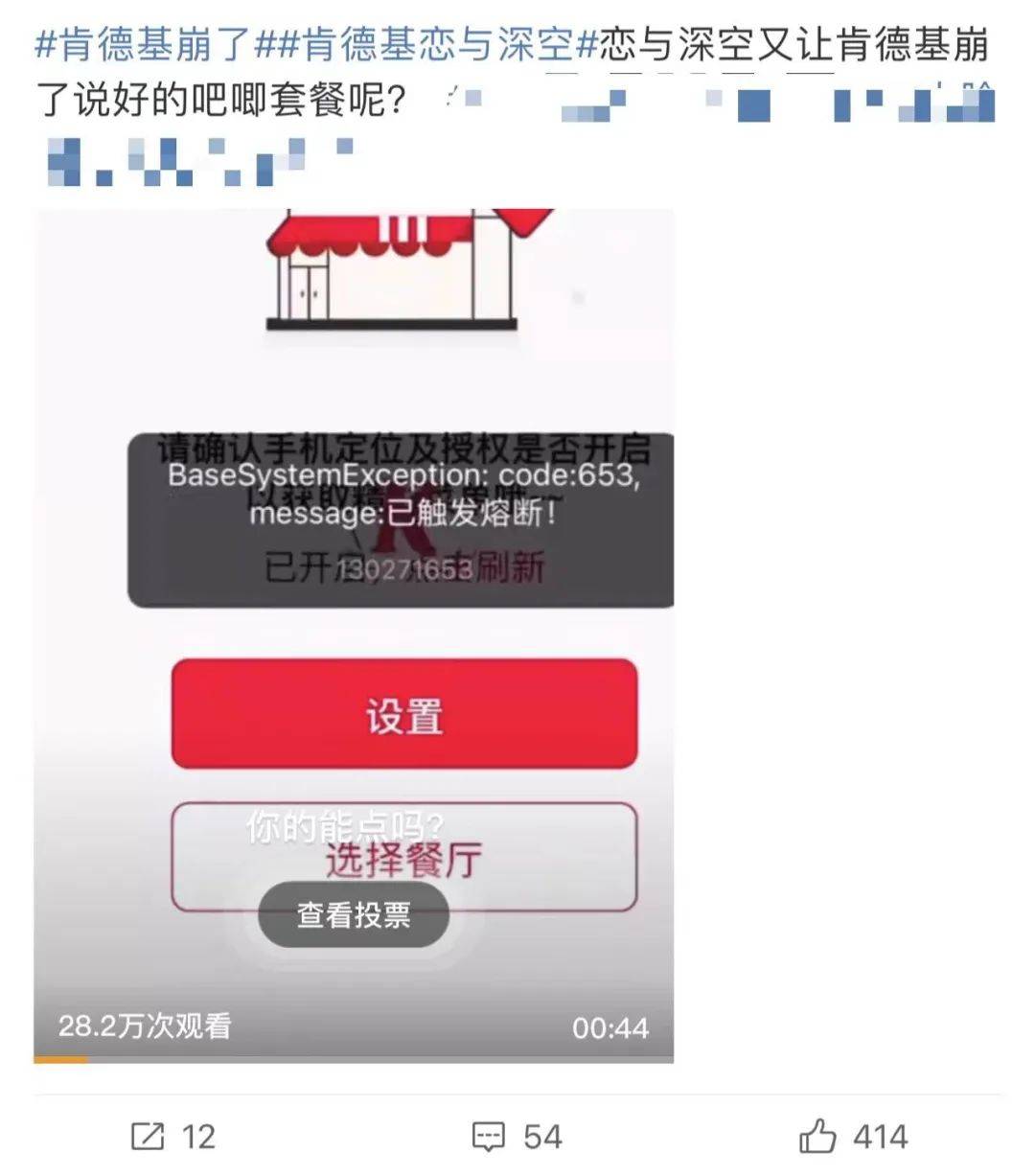Image resolution: width=1035 pixels, height=1176 pixels.
Task: Tap the 查看投票 button on the video
Action: pyautogui.click(x=354, y=914)
